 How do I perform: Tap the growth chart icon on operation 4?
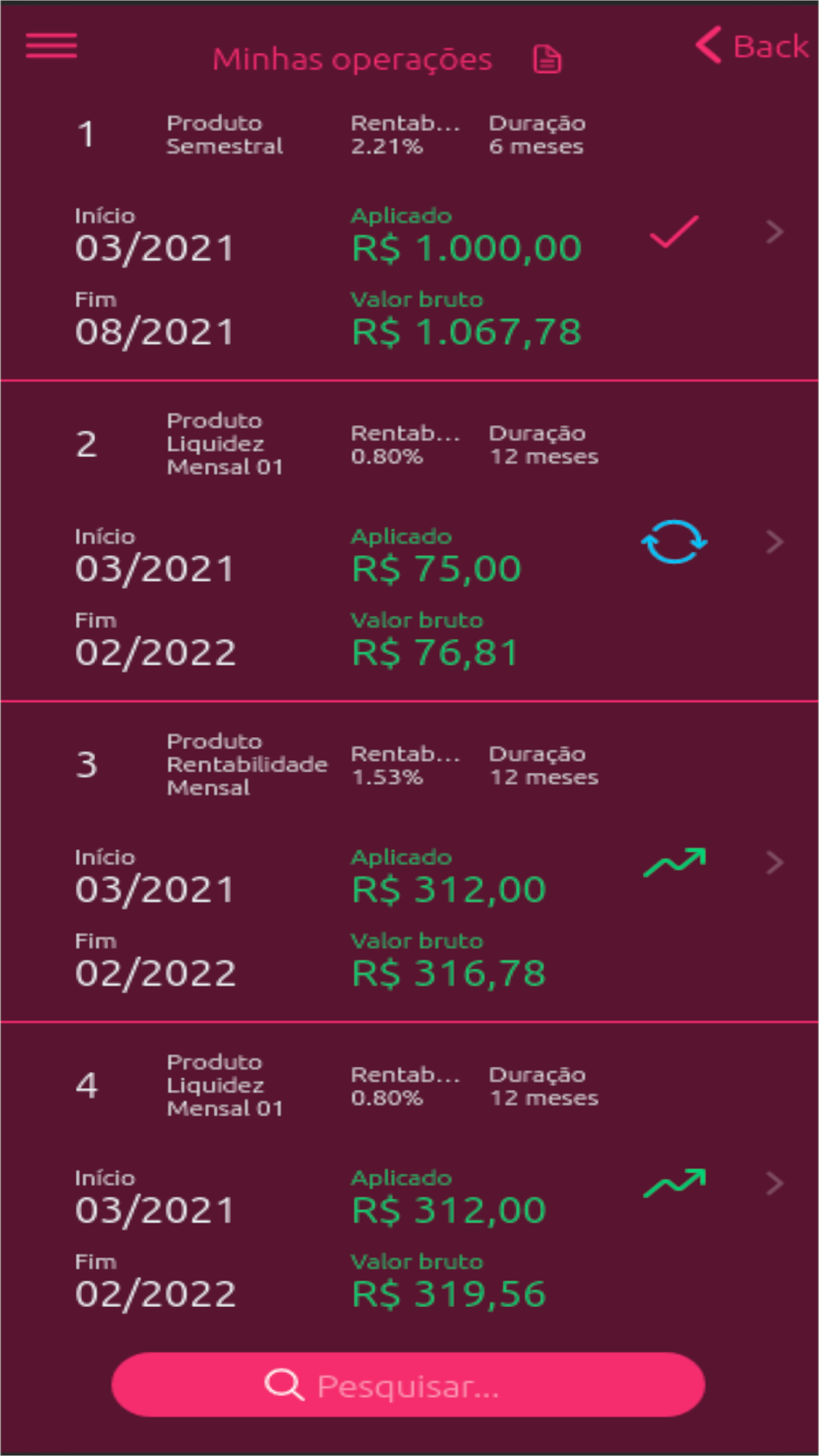pyautogui.click(x=675, y=1183)
